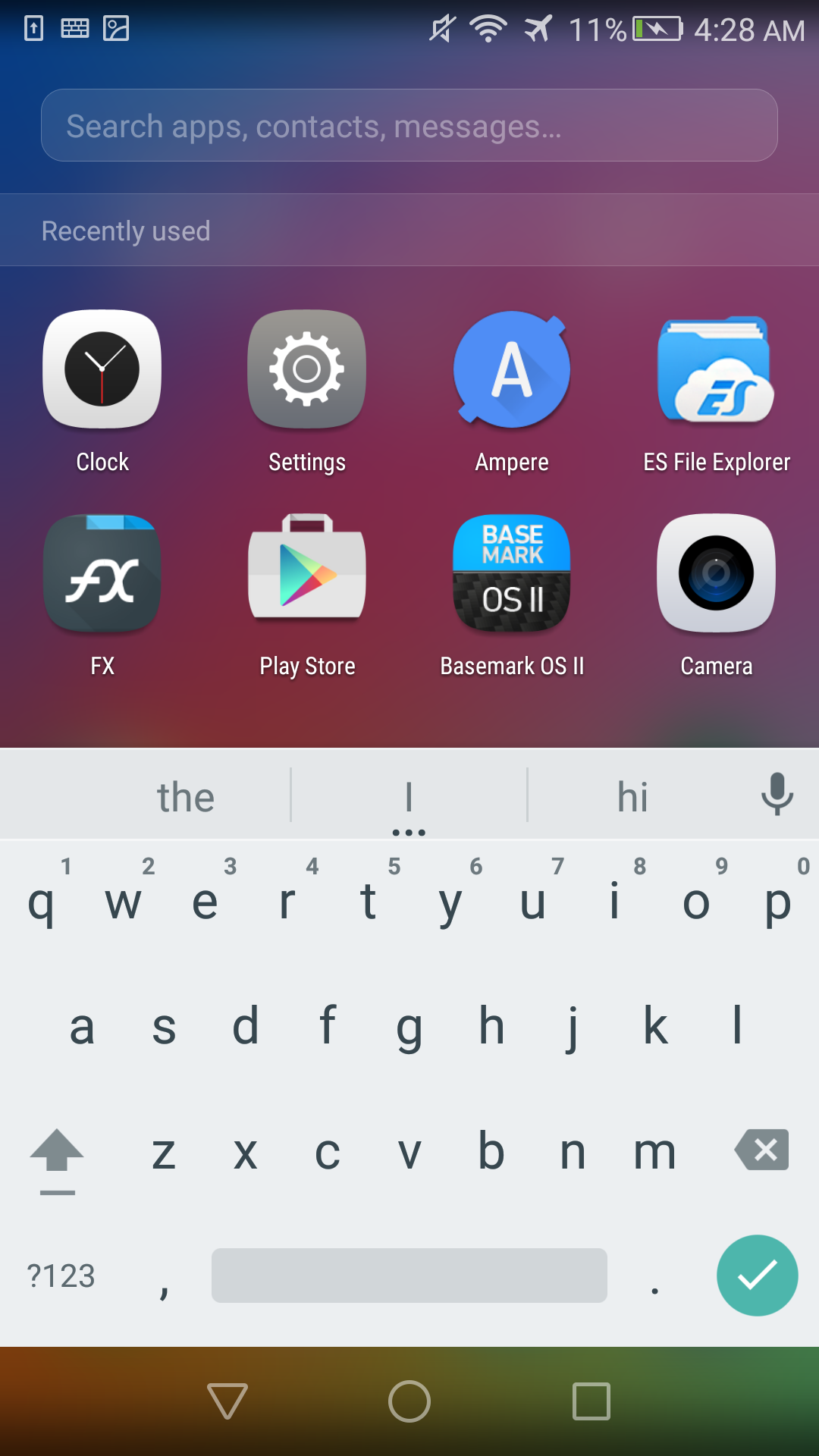Start voice input with the microphone
The width and height of the screenshot is (819, 1456).
pyautogui.click(x=777, y=794)
